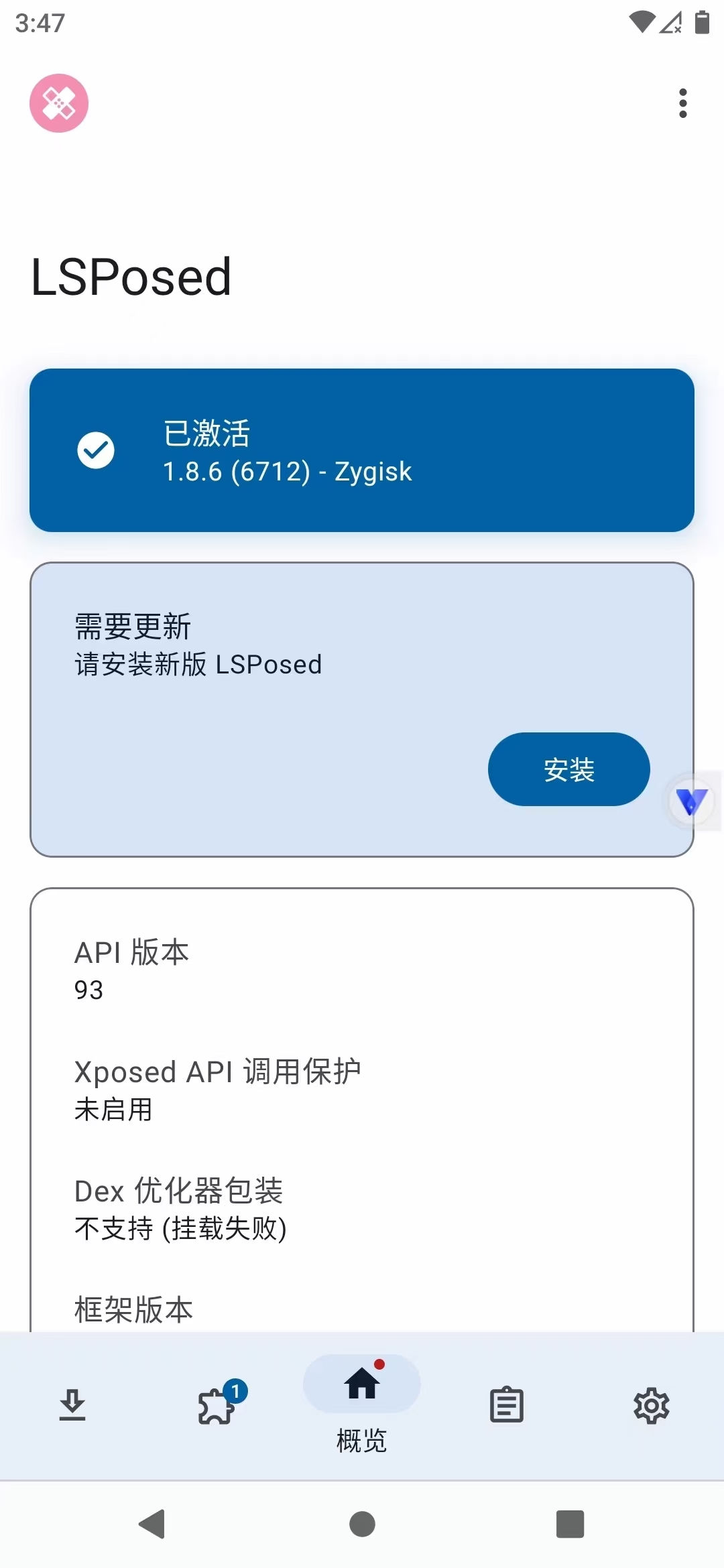Open the logs tab

[507, 1405]
